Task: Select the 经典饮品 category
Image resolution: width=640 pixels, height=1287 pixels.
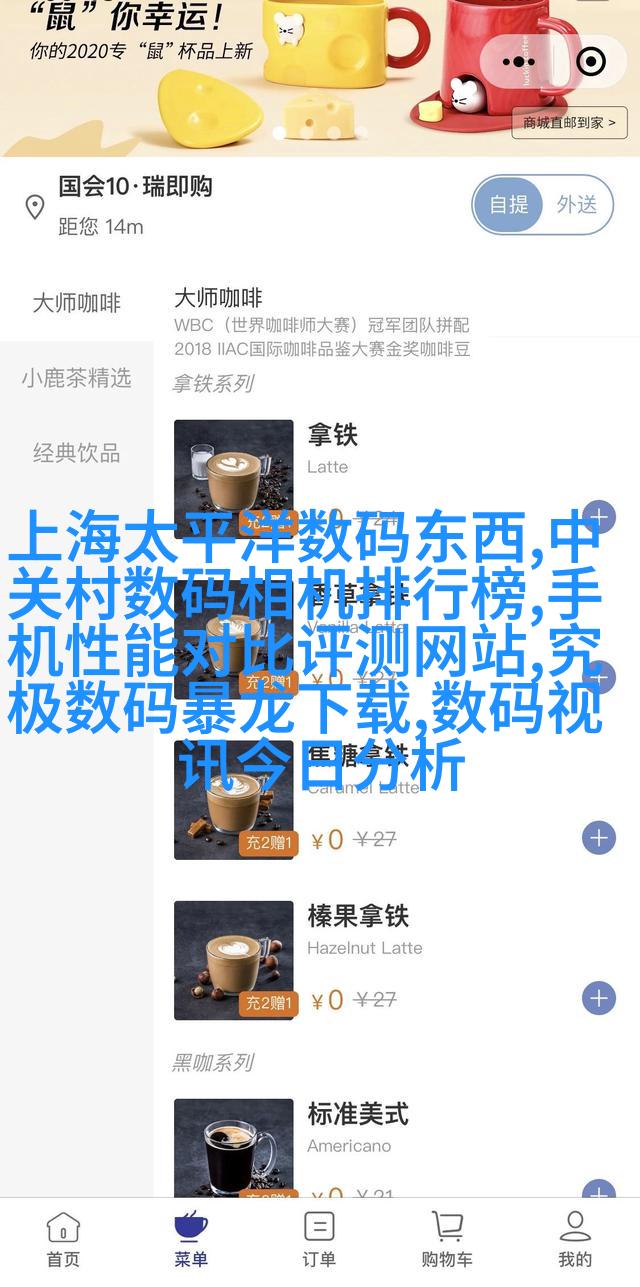Action: 76,453
